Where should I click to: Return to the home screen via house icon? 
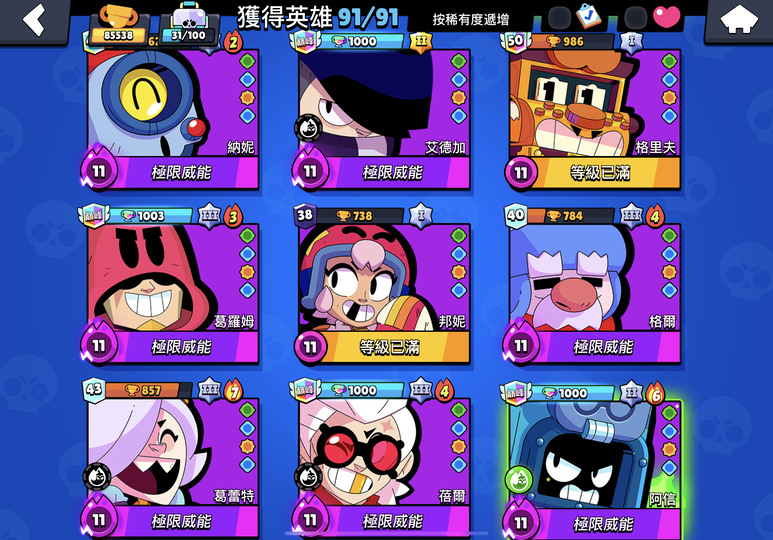[739, 20]
